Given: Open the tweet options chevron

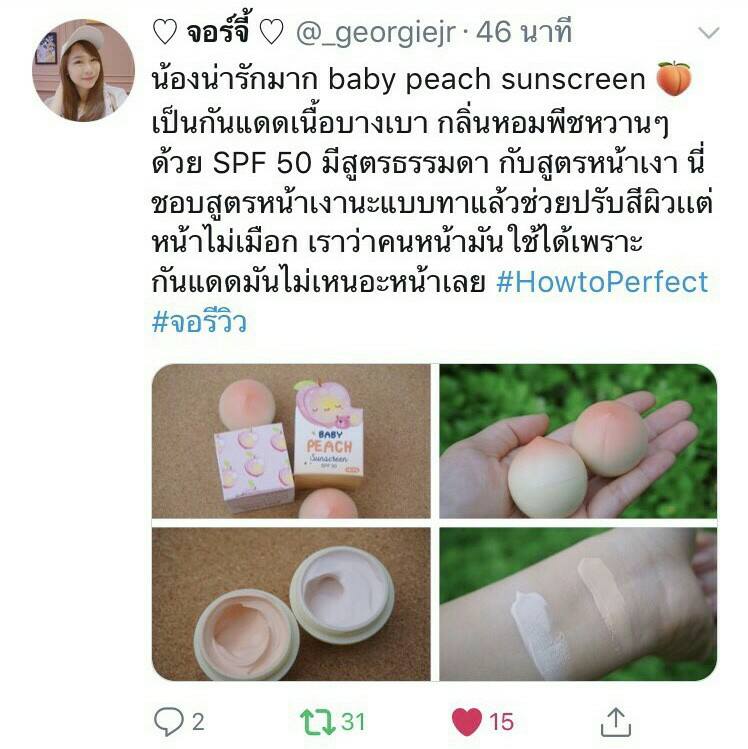Looking at the screenshot, I should [x=708, y=33].
